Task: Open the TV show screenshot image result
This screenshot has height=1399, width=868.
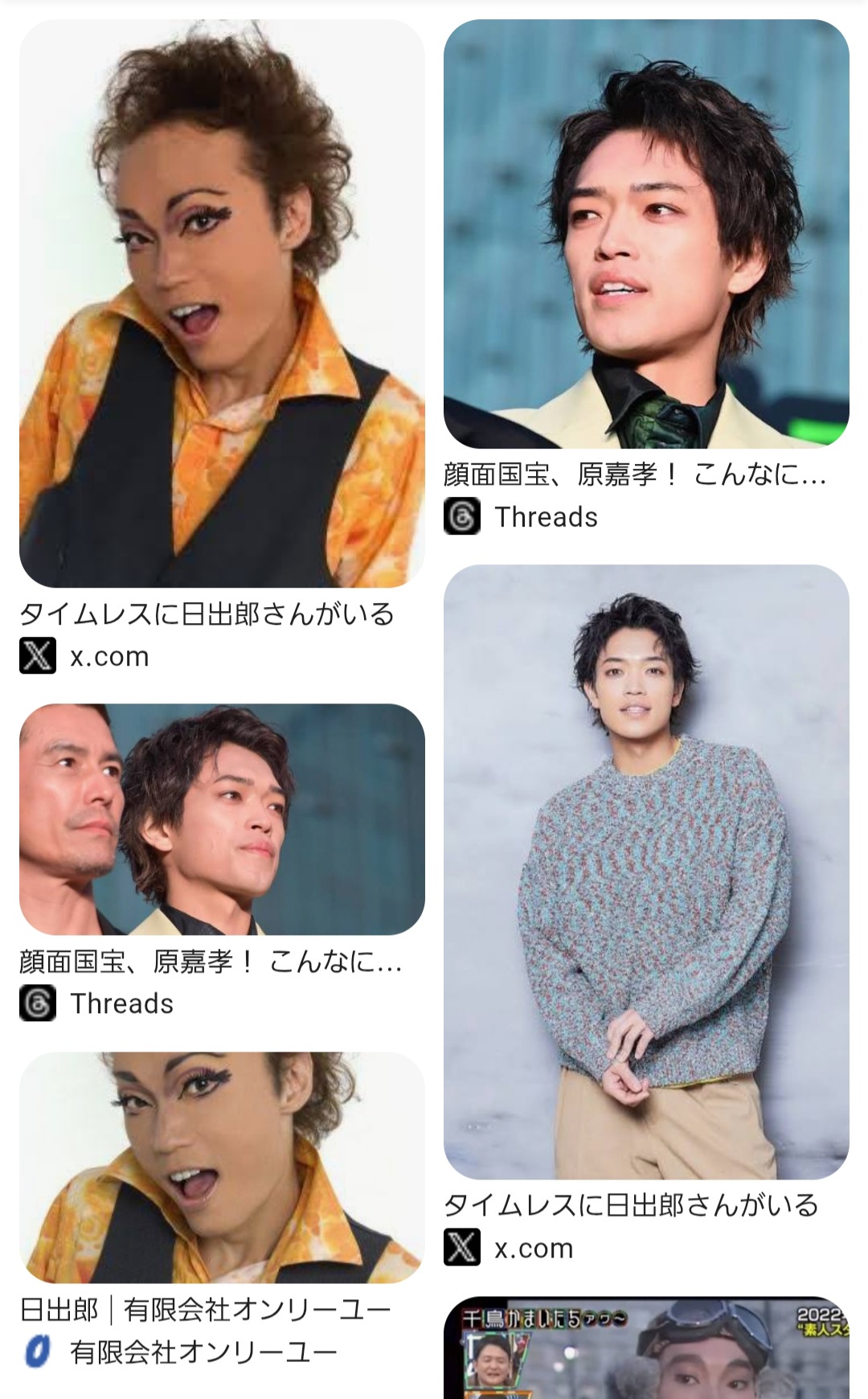Action: pos(646,1349)
